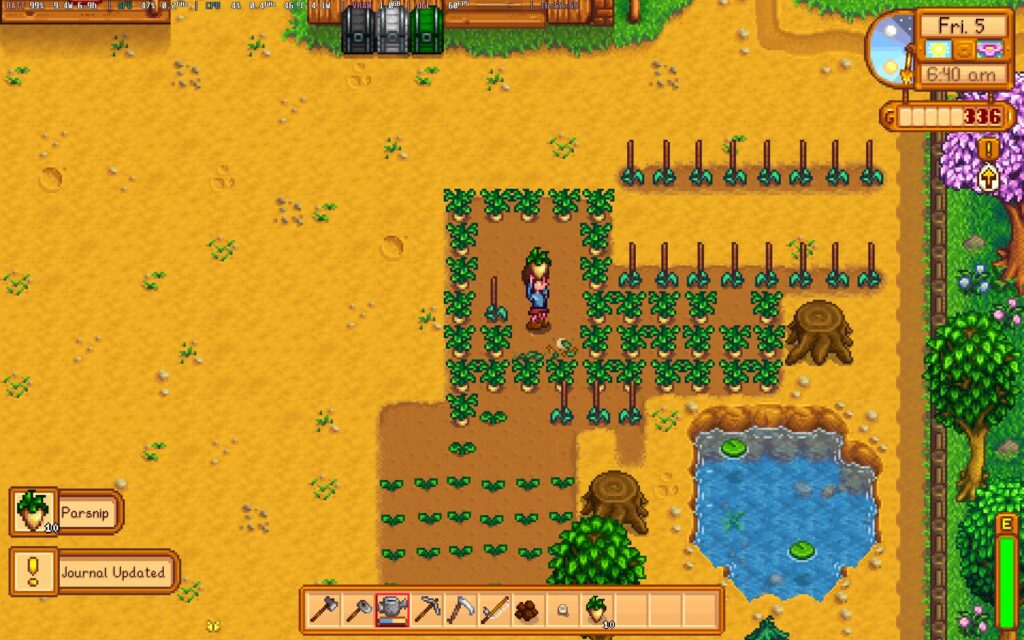The height and width of the screenshot is (640, 1024).
Task: Equip the pickaxe from the toolbar
Action: coord(427,608)
